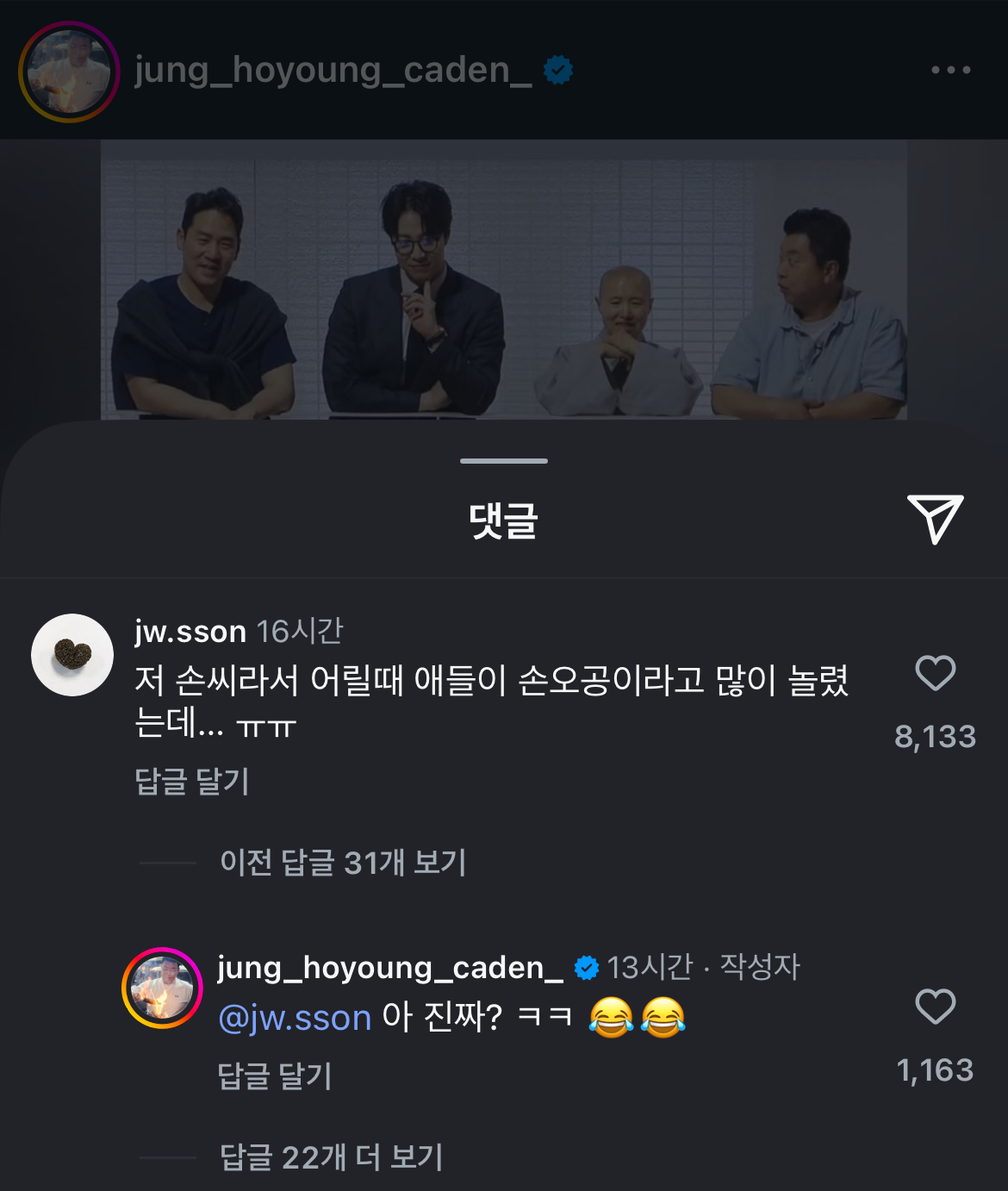The image size is (1008, 1191).
Task: View previous 31 replies
Action: pos(343,862)
